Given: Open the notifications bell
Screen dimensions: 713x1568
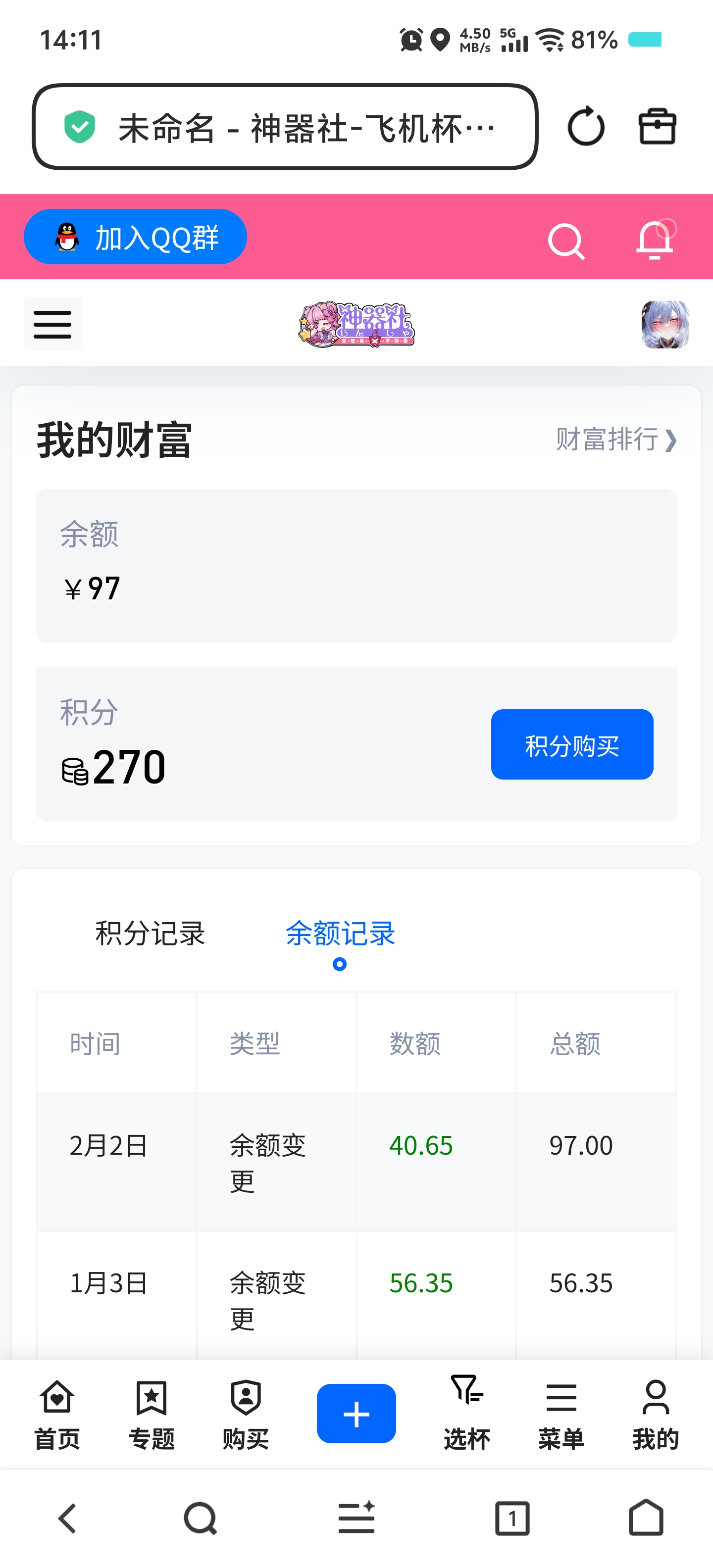Looking at the screenshot, I should (x=655, y=240).
